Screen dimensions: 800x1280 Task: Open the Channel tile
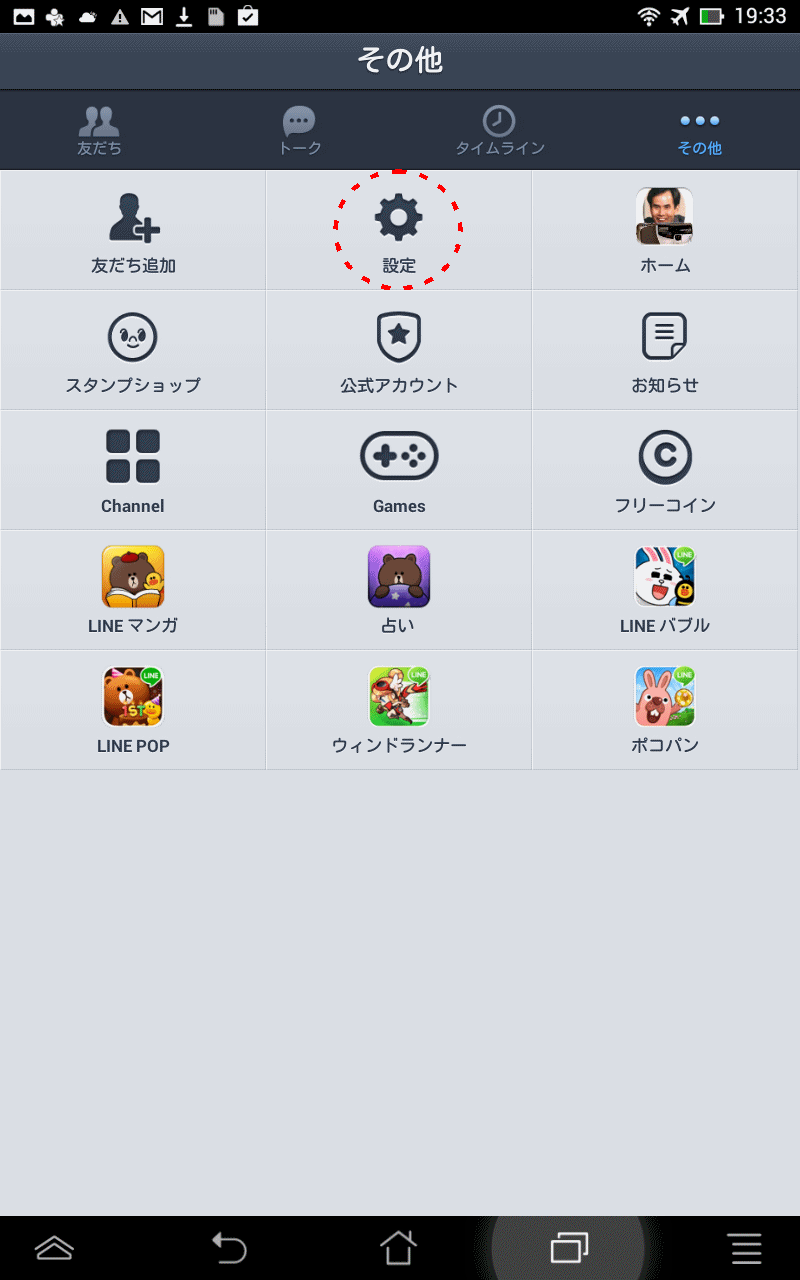tap(133, 471)
